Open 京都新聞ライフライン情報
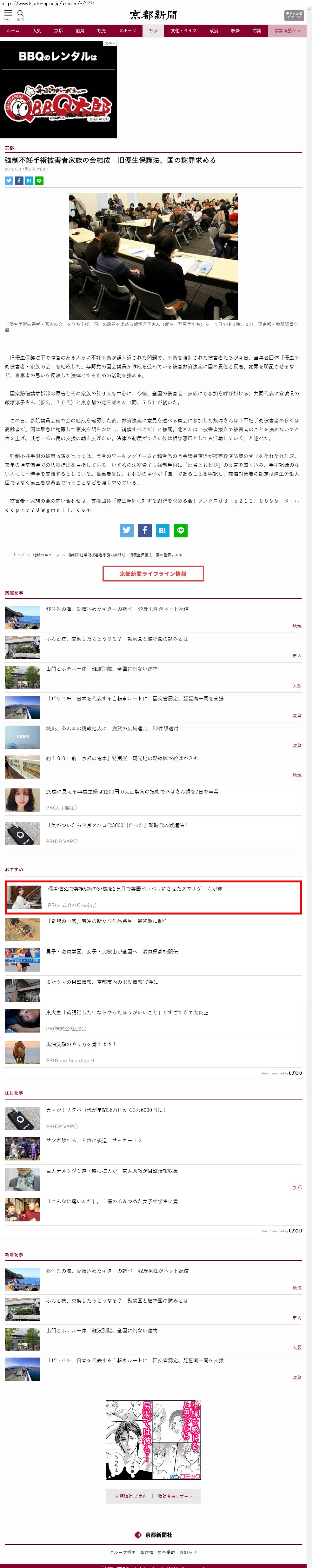 pos(153,573)
